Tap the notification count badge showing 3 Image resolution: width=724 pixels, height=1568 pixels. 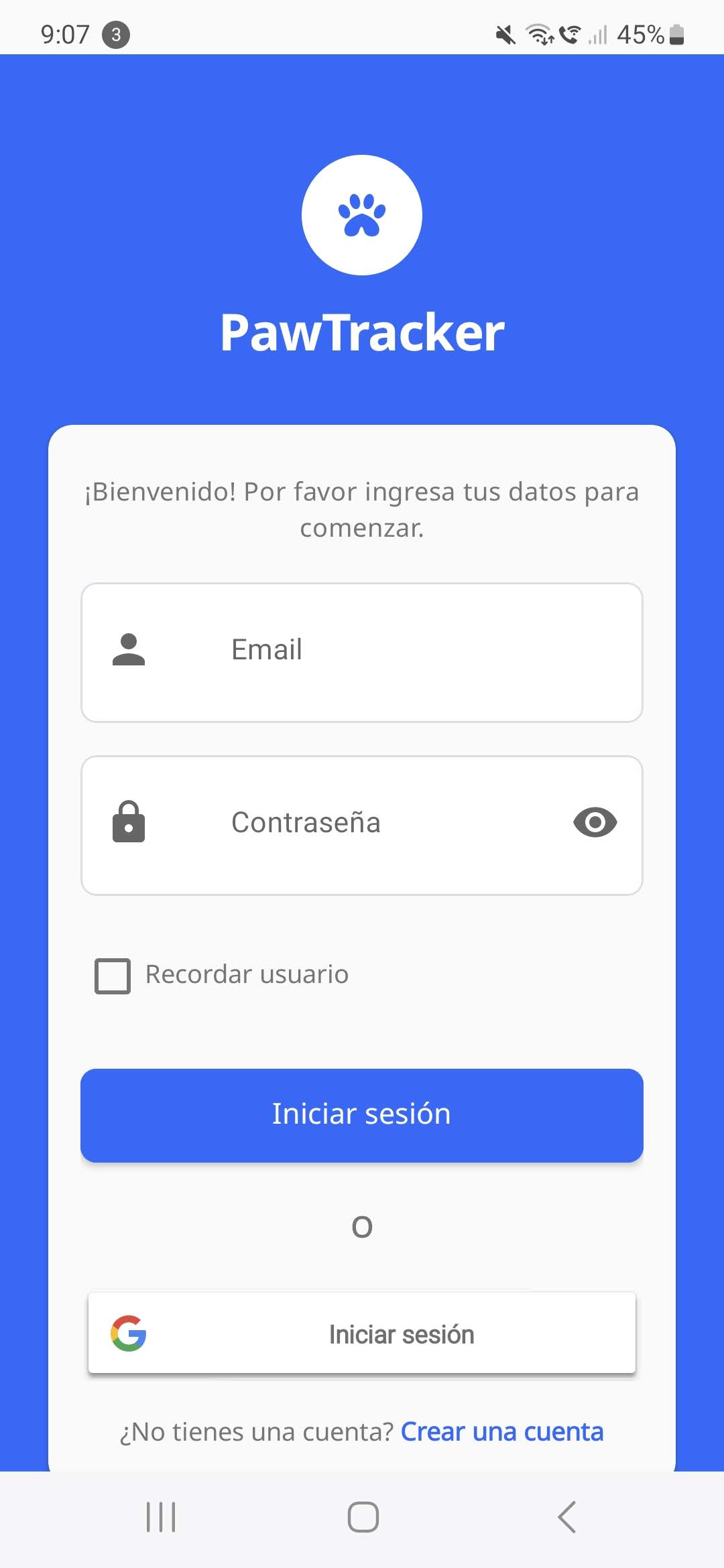pos(115,34)
